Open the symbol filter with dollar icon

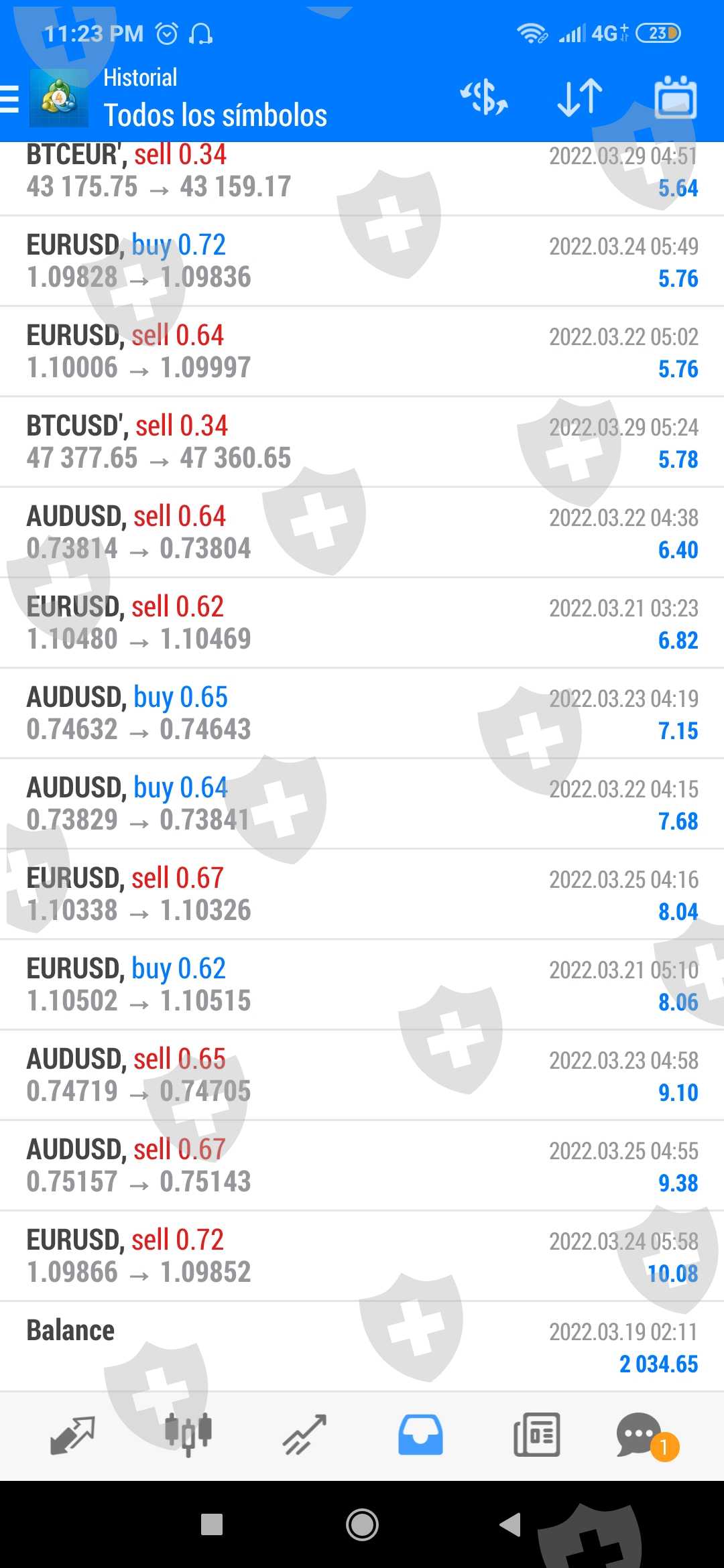click(483, 98)
